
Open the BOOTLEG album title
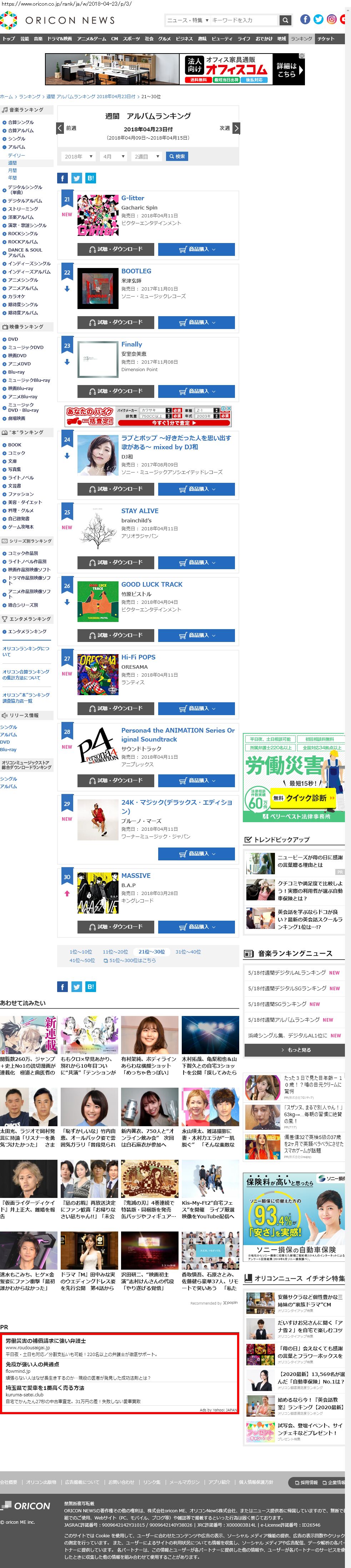(136, 271)
